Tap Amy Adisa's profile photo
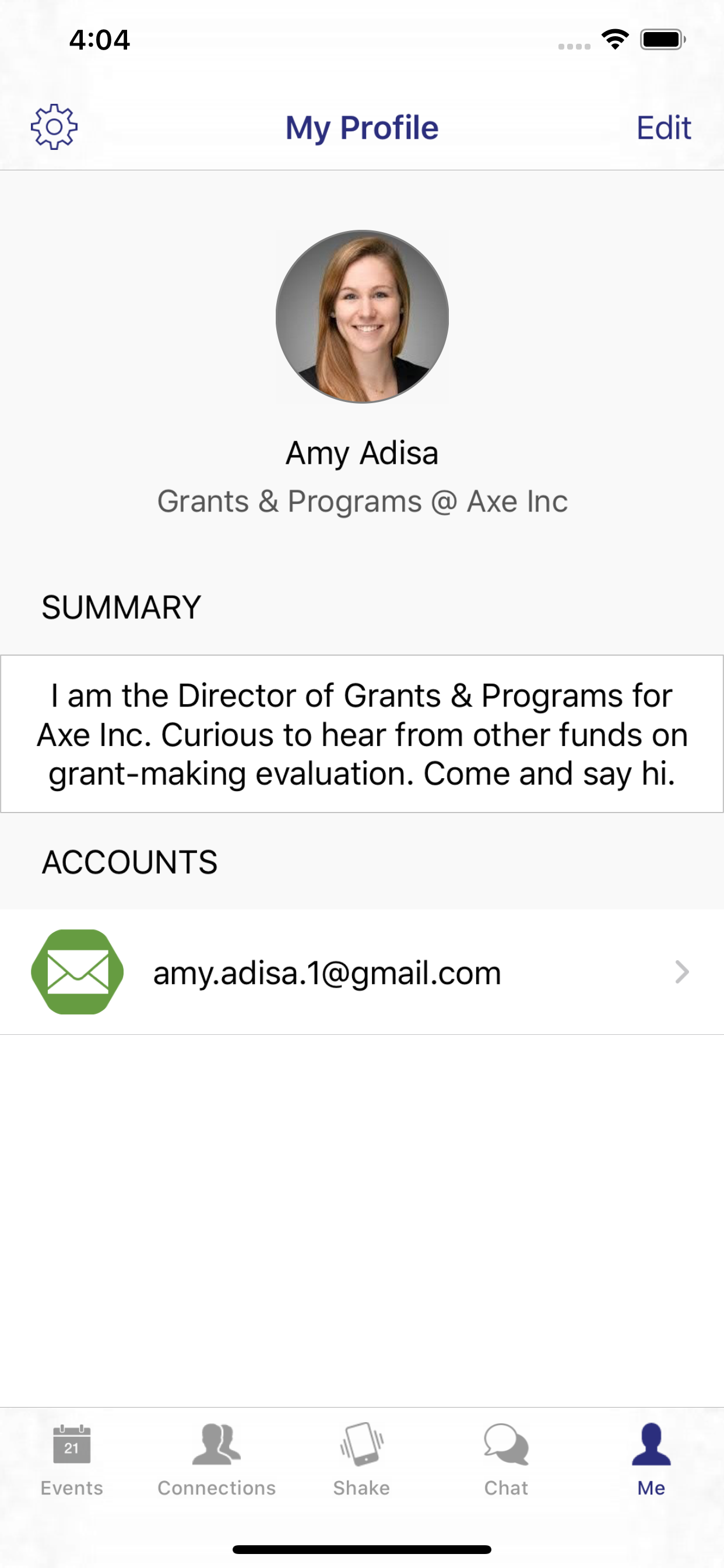724x1568 pixels. tap(362, 317)
